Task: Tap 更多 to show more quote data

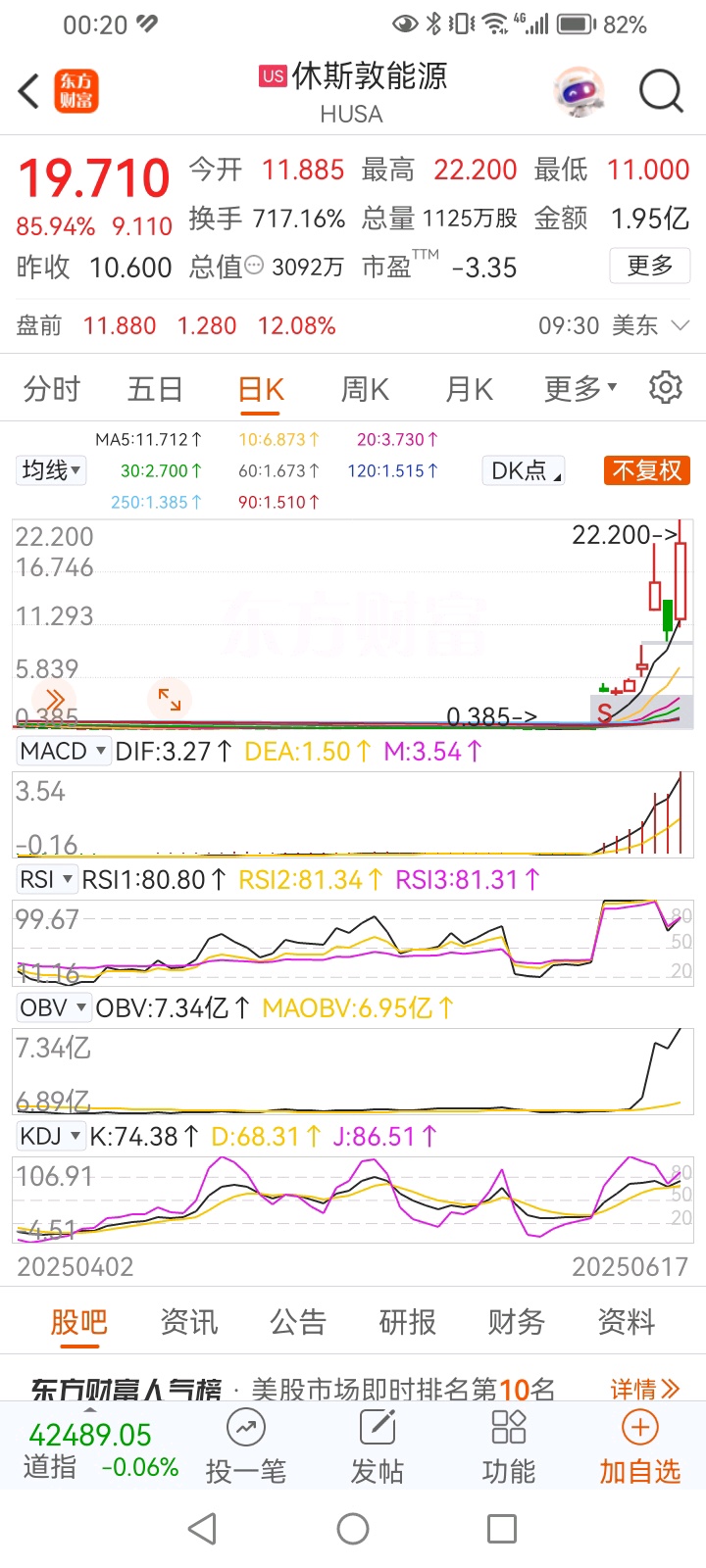Action: [x=649, y=266]
